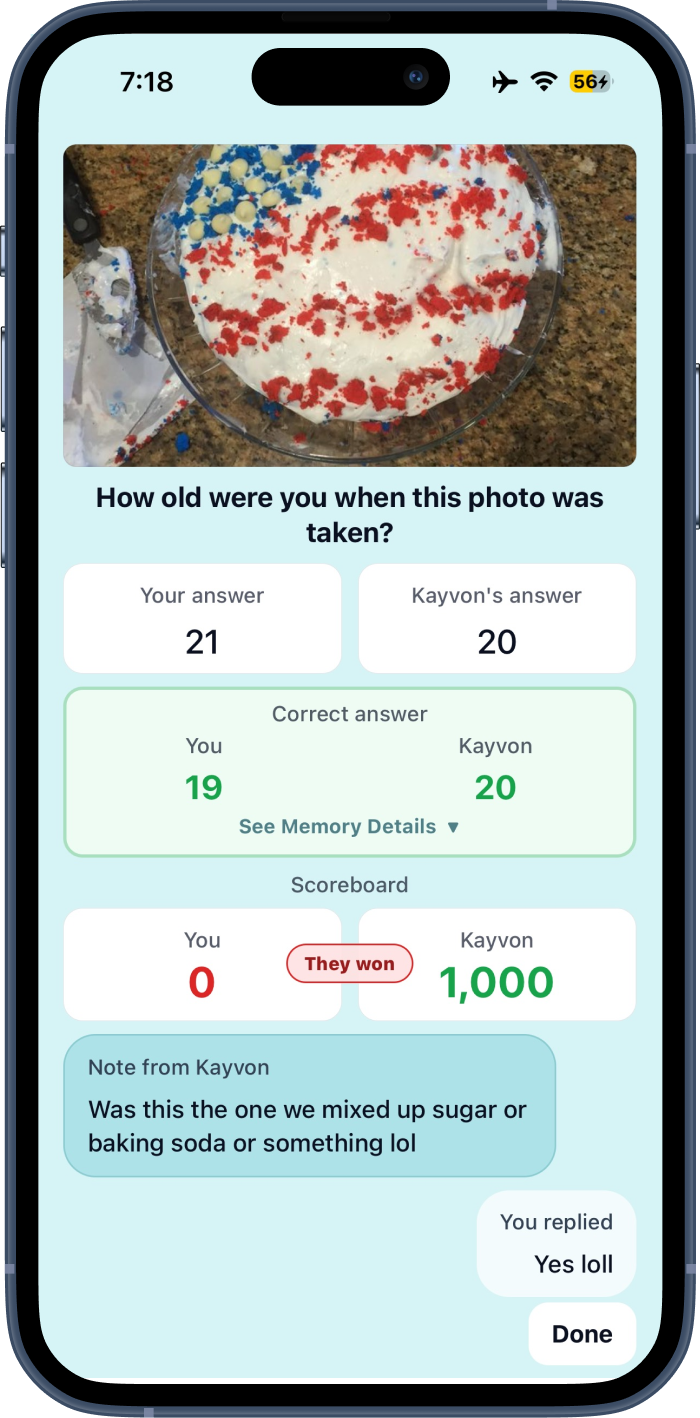Expand See Memory Details

tap(349, 827)
